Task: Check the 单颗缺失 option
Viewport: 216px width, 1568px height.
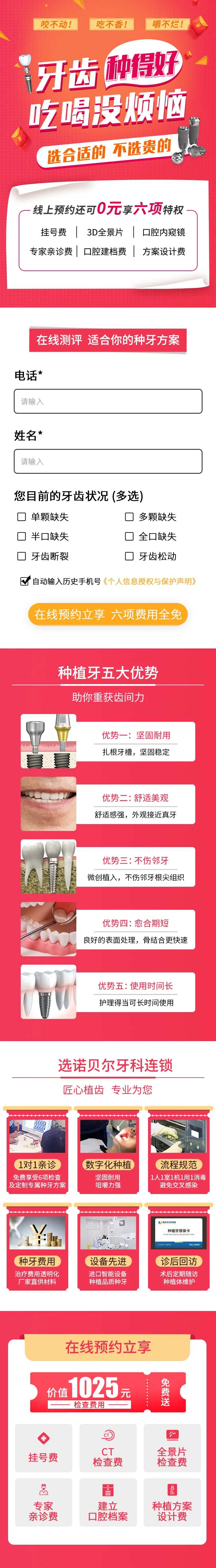Action: click(21, 517)
